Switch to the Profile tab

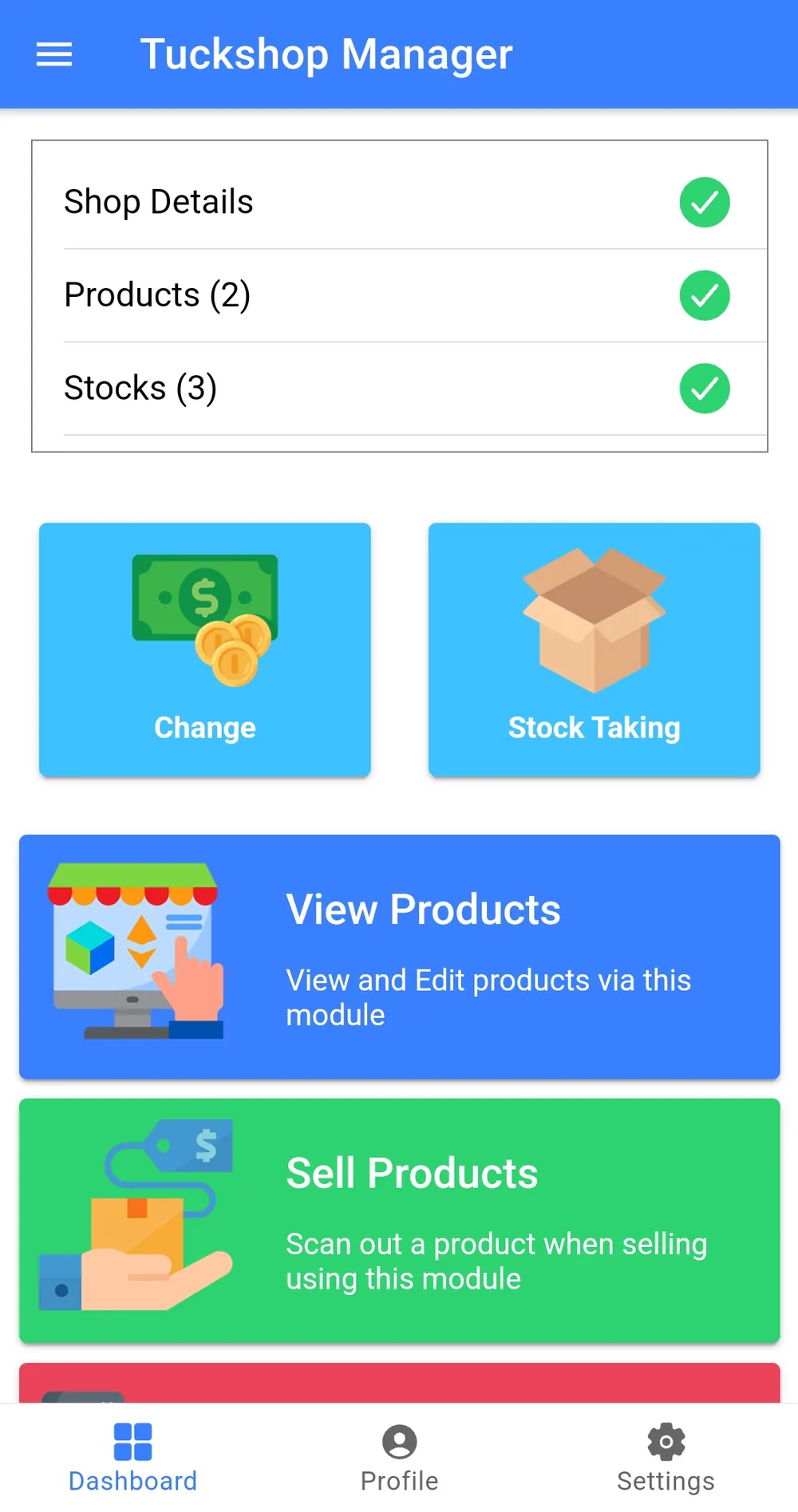point(399,1458)
